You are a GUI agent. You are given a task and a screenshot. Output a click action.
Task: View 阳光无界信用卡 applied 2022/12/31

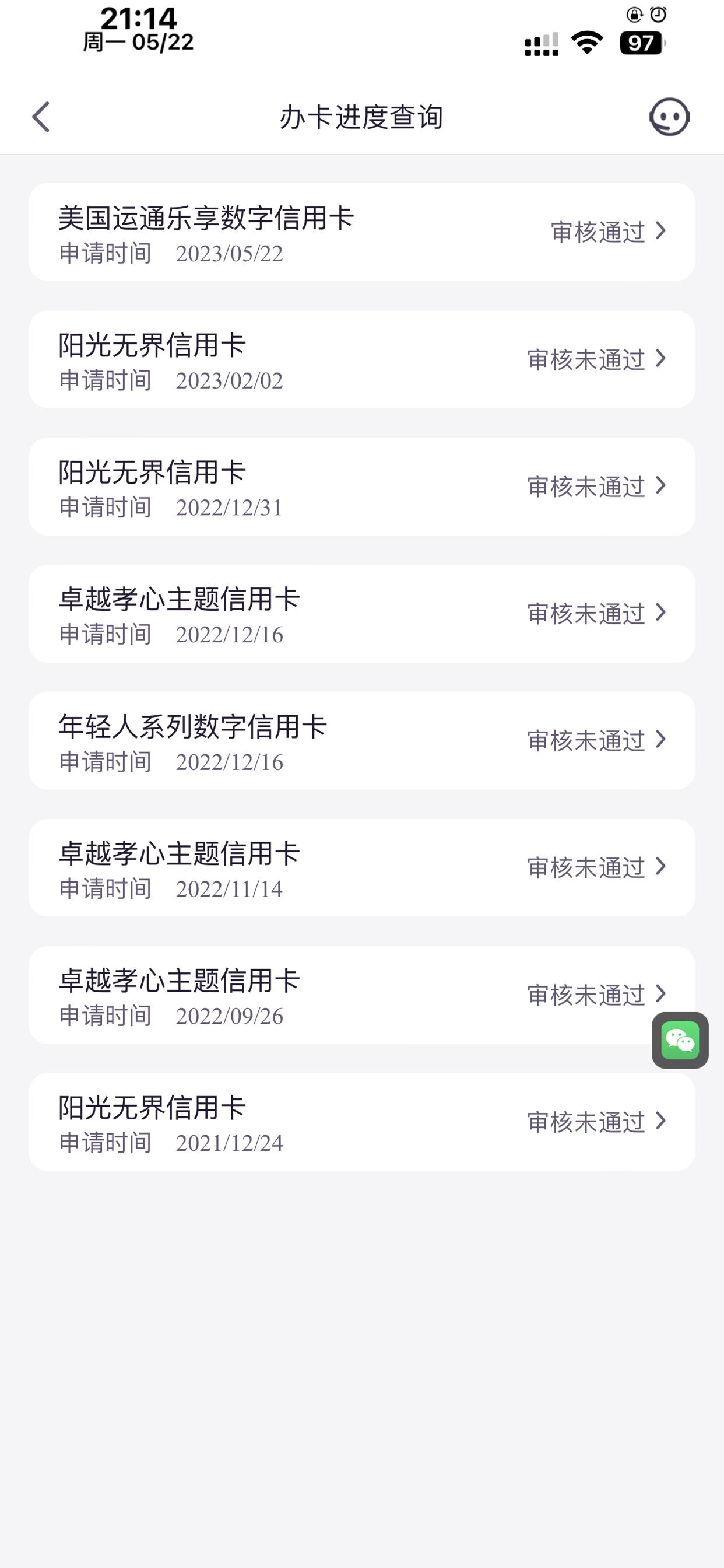click(362, 487)
